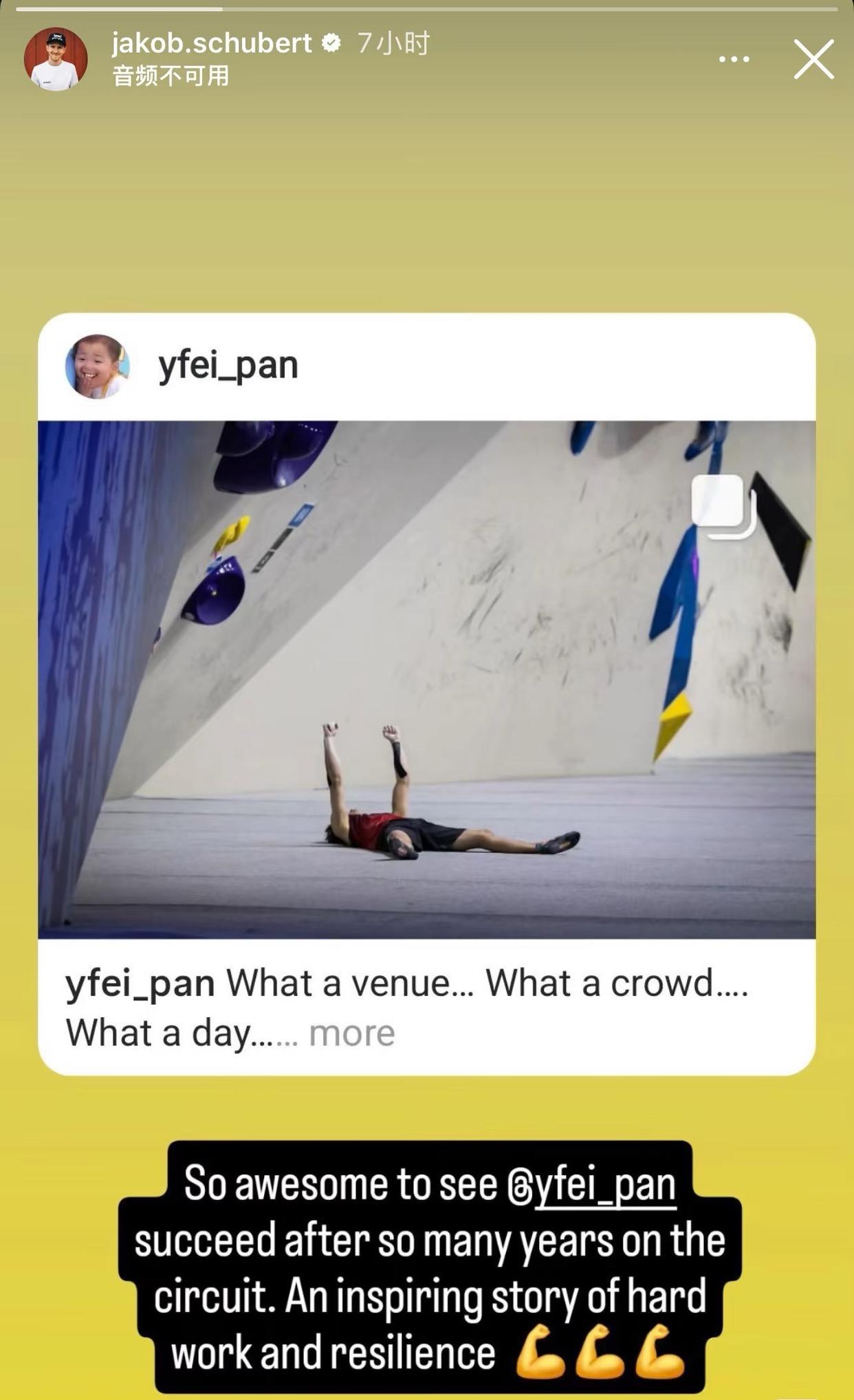Follow the @yfei_pan mention link

591,1185
